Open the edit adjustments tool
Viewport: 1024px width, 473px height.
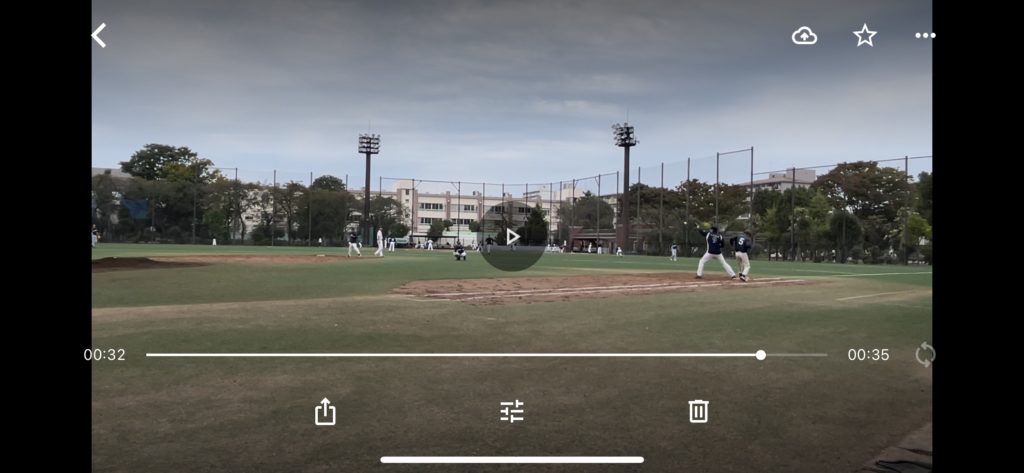tap(512, 411)
